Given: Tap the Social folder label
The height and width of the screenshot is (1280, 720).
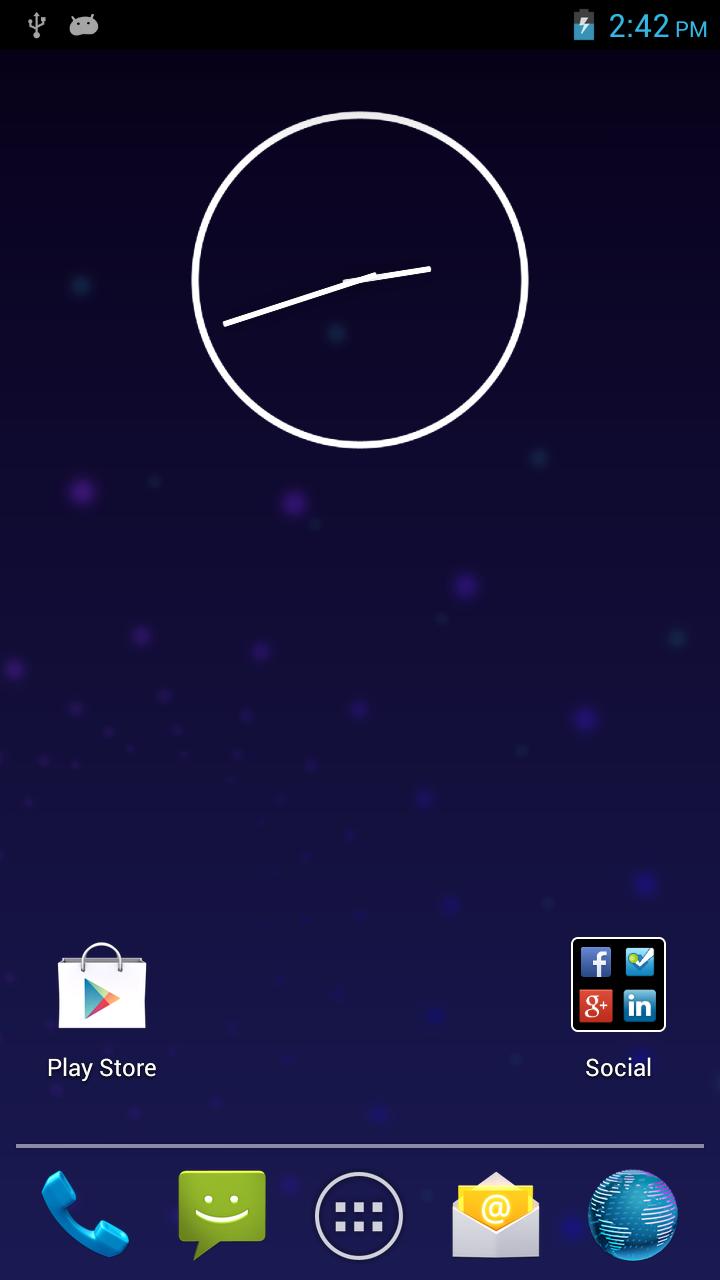Looking at the screenshot, I should click(x=618, y=1068).
